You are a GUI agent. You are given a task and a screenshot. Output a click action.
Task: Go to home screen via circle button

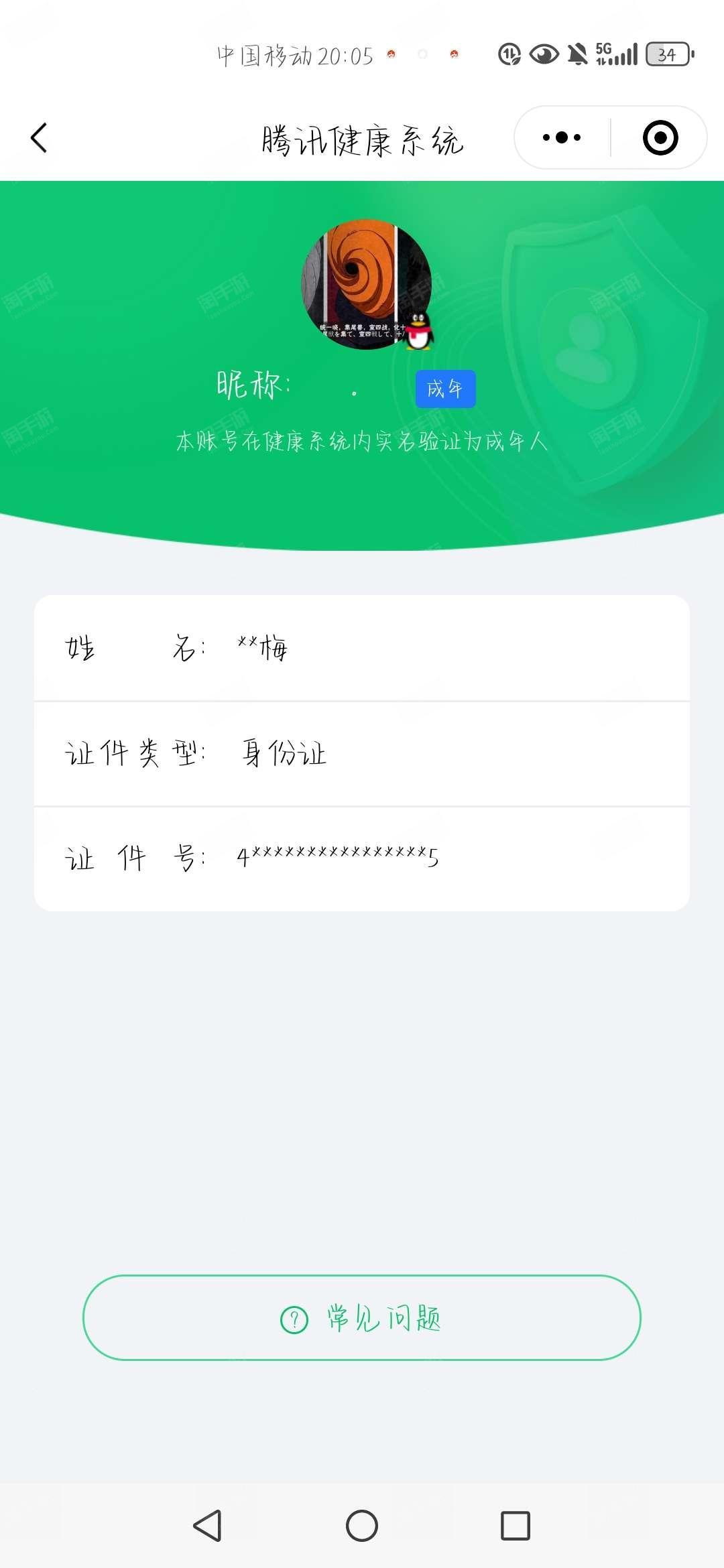[362, 1526]
